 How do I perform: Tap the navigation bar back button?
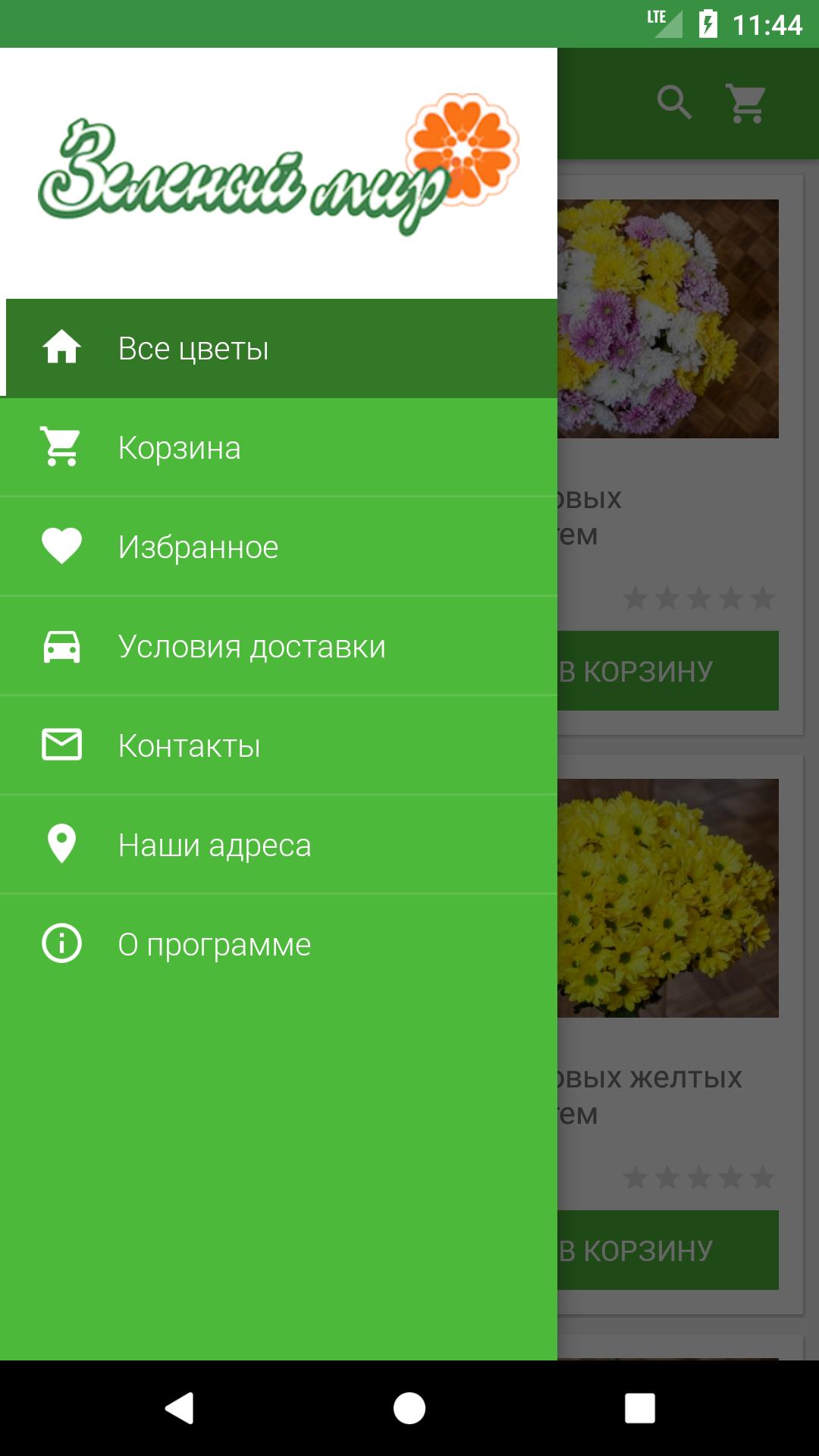(180, 1408)
